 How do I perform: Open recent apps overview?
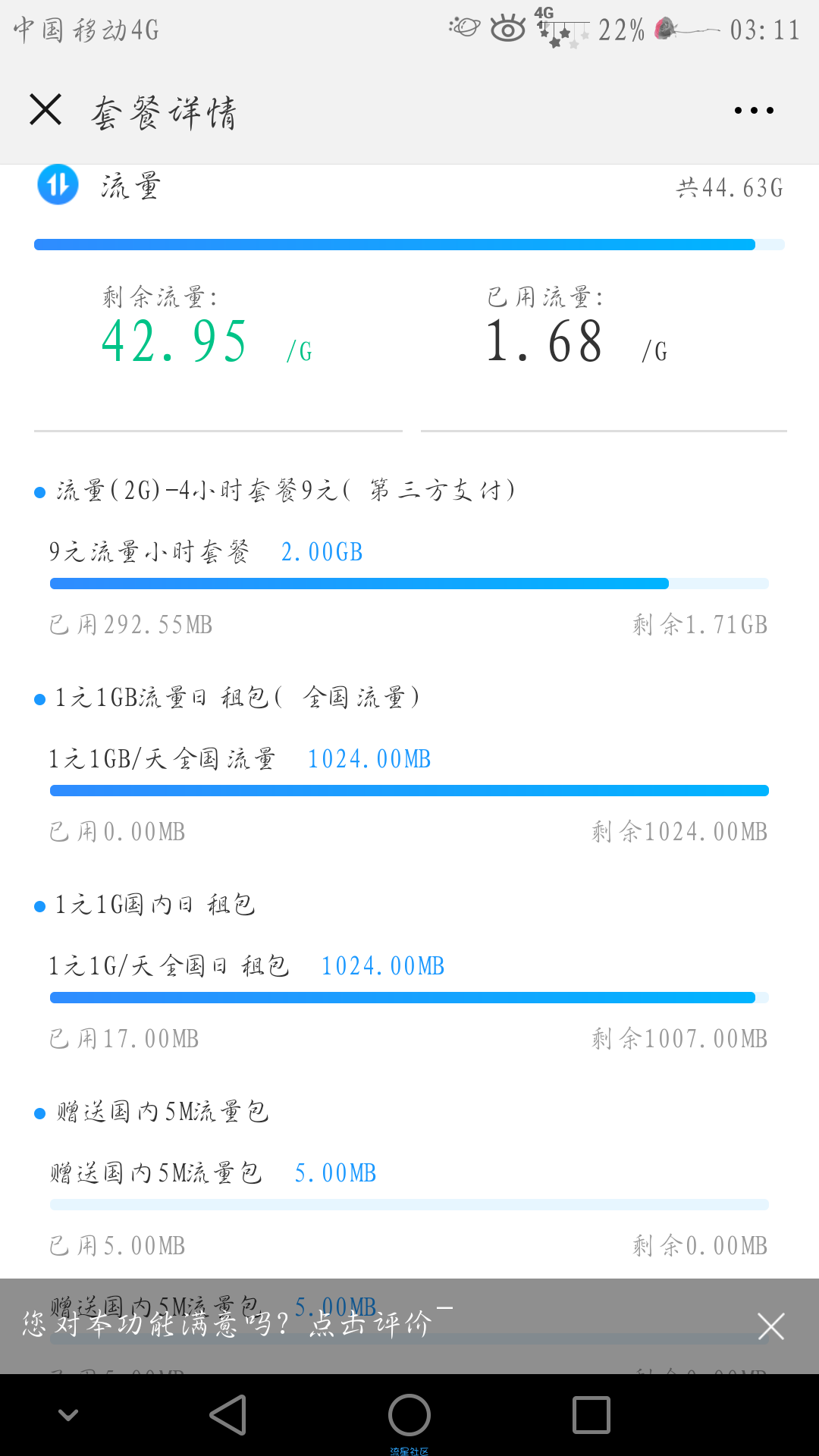(x=591, y=1415)
